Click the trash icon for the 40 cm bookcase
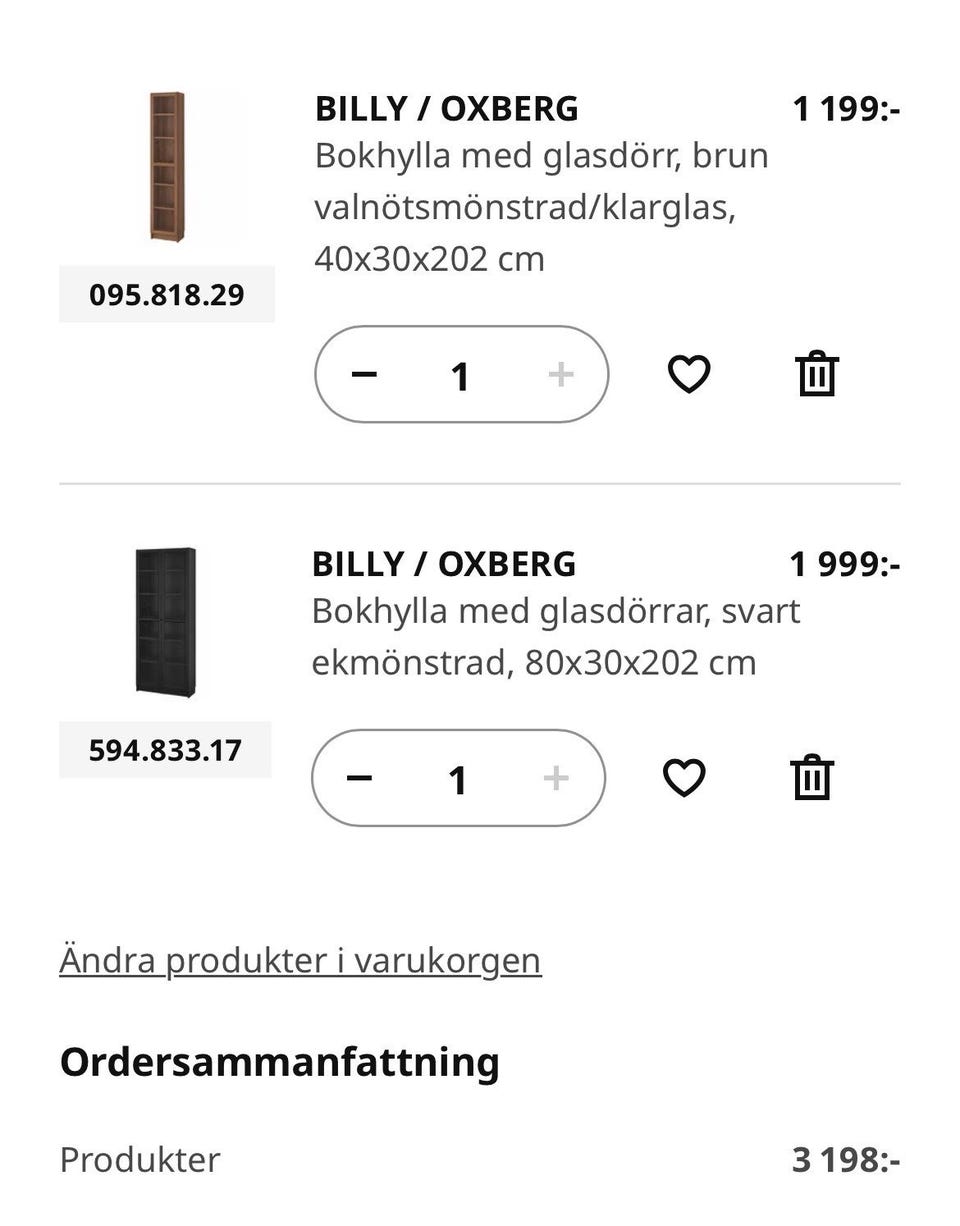 pyautogui.click(x=817, y=374)
